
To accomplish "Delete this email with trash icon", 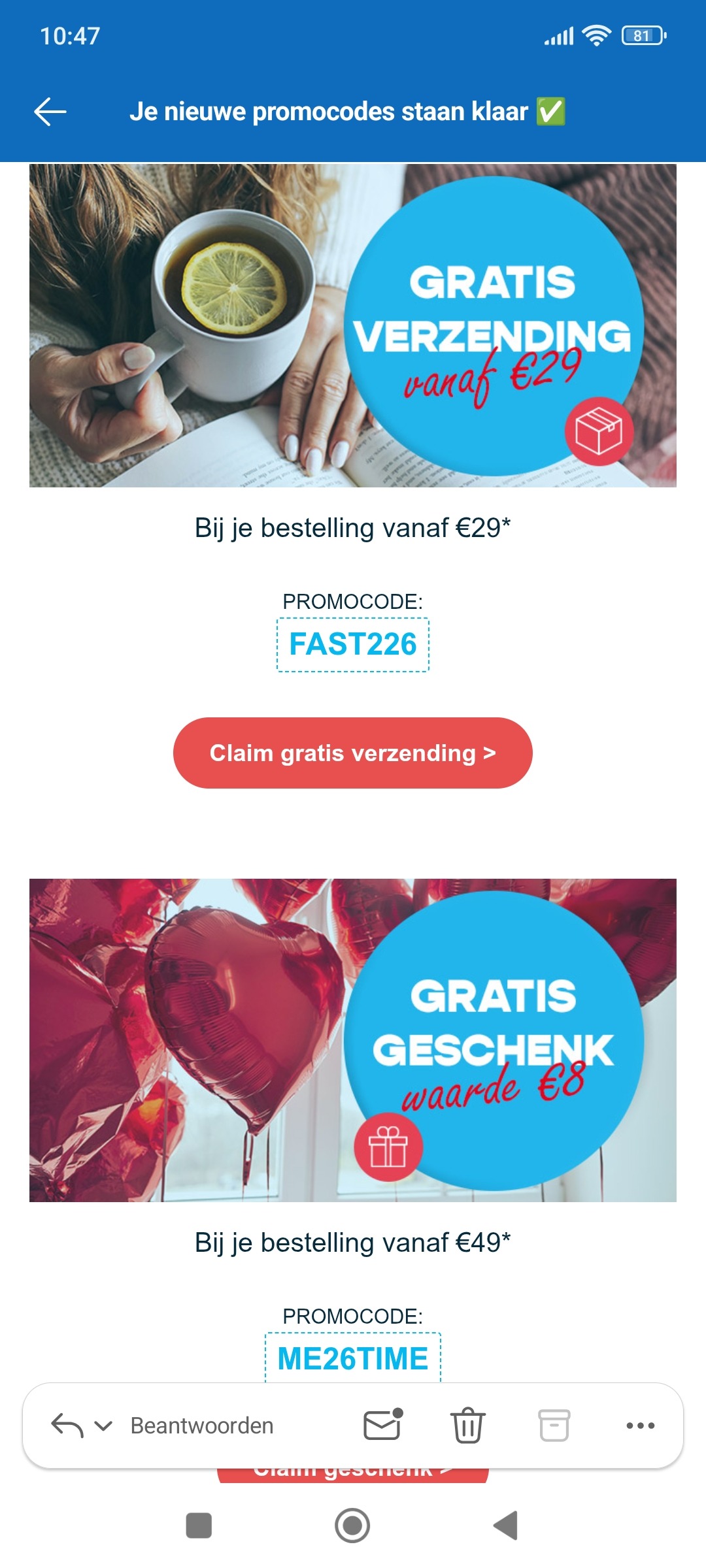I will 468,1426.
